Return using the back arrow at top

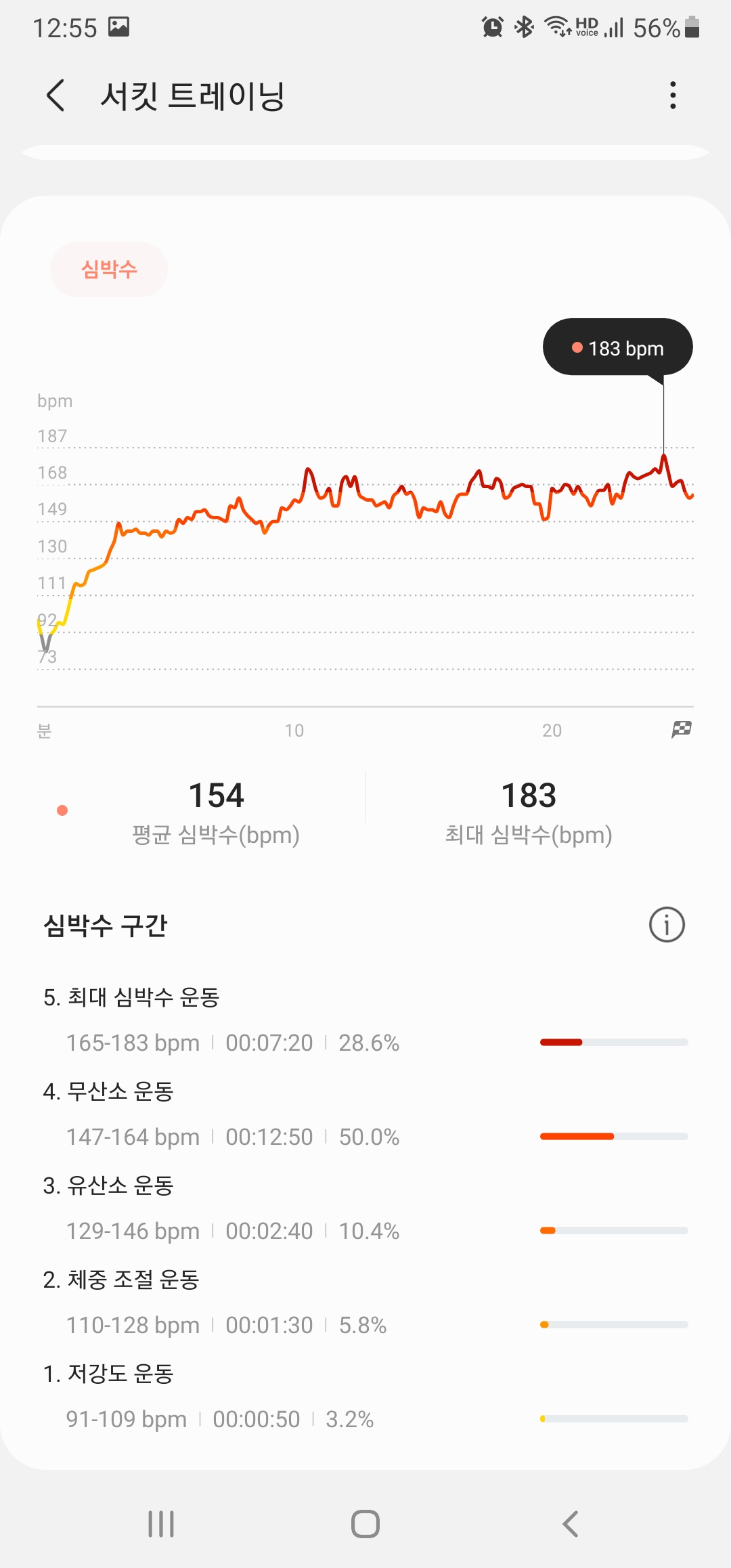pyautogui.click(x=55, y=96)
